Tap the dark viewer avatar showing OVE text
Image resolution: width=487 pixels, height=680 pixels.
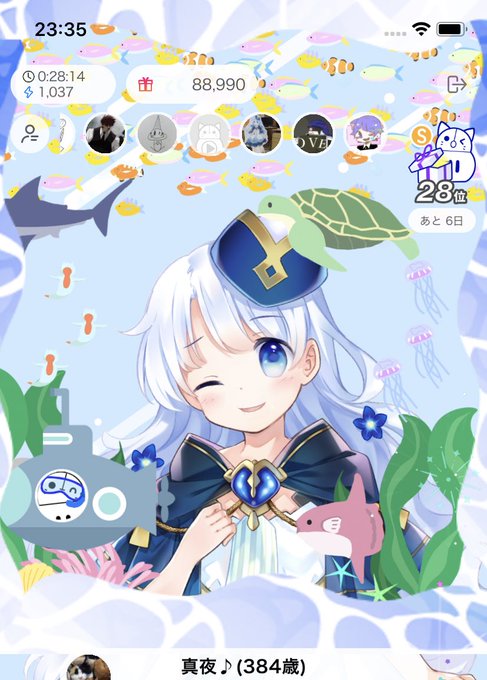(313, 134)
